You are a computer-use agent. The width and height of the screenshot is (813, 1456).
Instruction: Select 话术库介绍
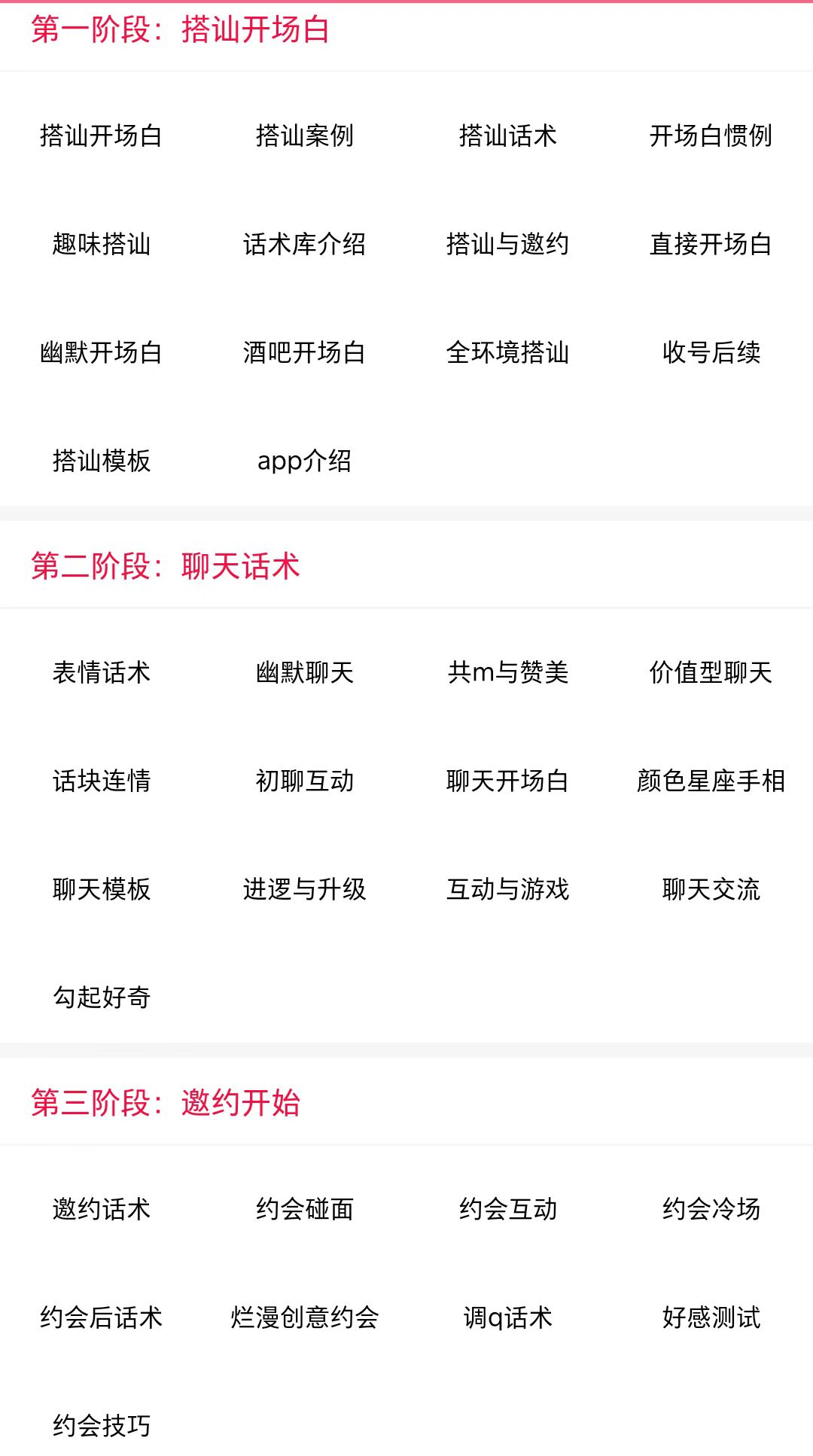(304, 244)
